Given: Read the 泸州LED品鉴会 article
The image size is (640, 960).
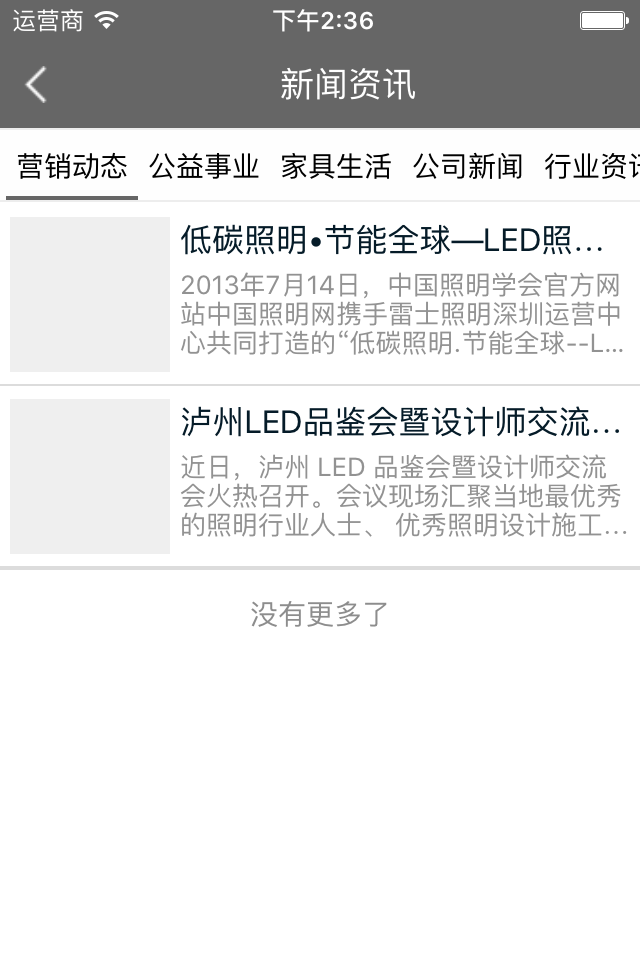Looking at the screenshot, I should pyautogui.click(x=400, y=424).
